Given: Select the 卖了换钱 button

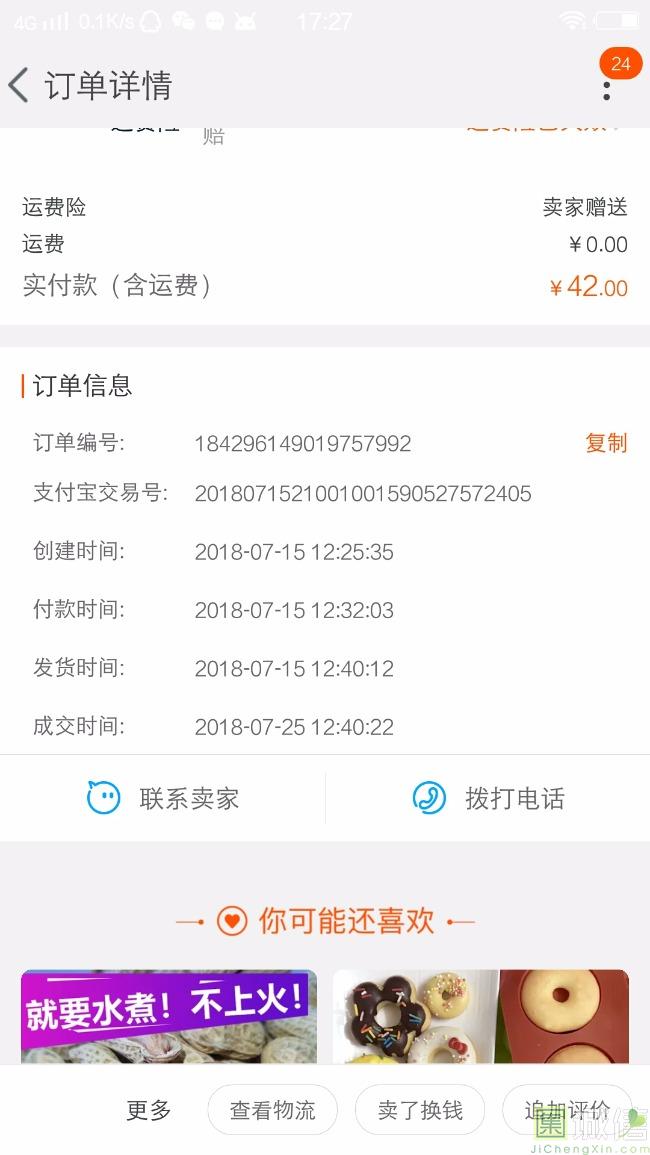Looking at the screenshot, I should point(420,1110).
